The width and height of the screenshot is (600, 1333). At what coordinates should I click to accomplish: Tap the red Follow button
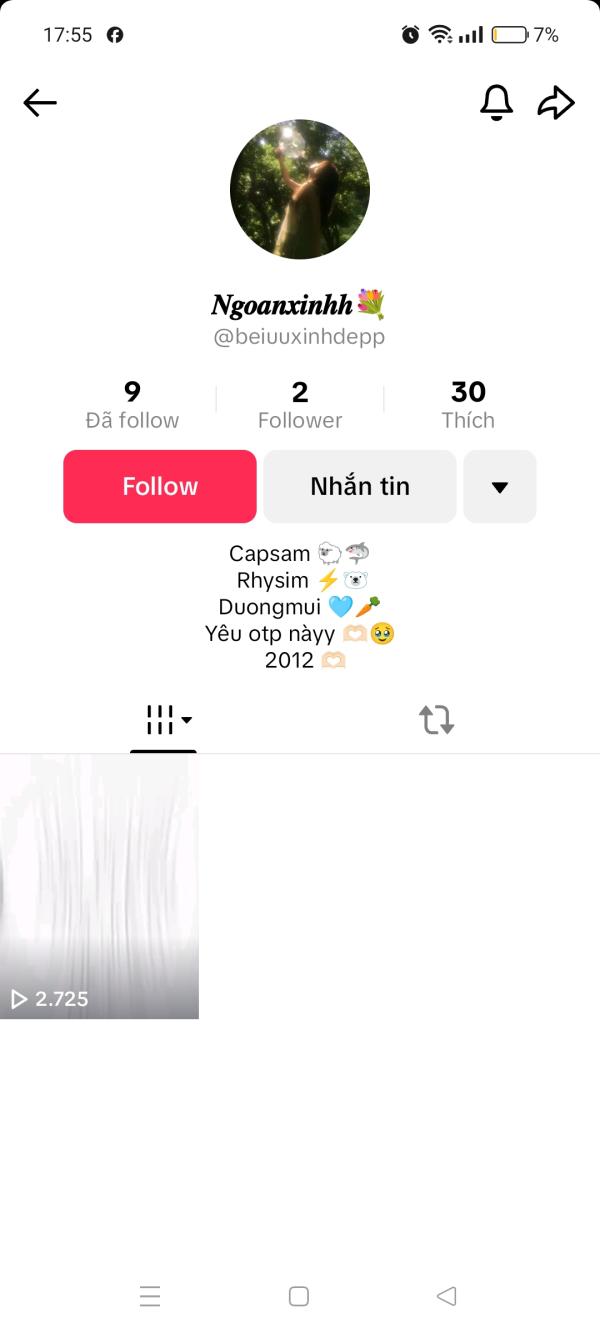(x=160, y=487)
